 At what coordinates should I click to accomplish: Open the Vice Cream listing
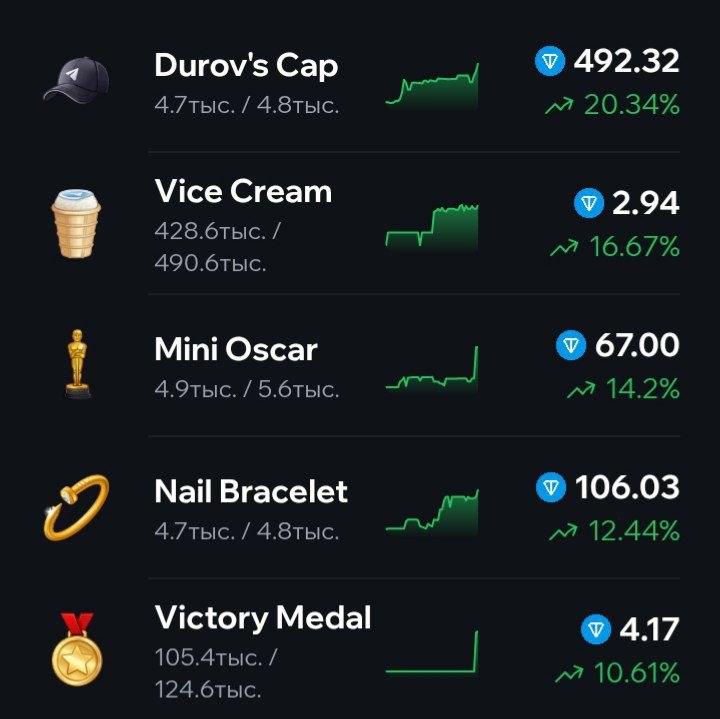360,223
